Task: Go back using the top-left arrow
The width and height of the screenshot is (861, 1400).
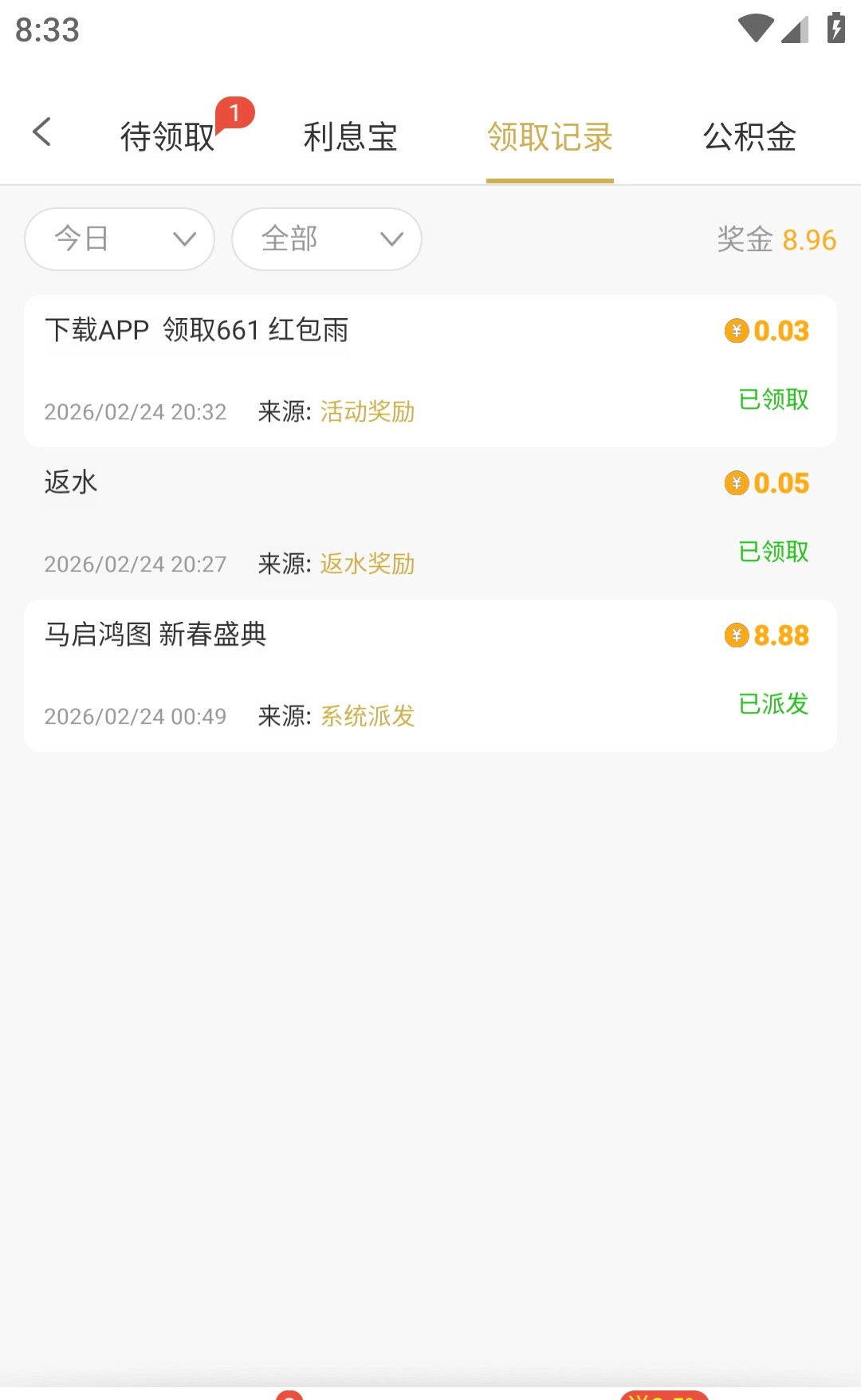Action: tap(42, 132)
